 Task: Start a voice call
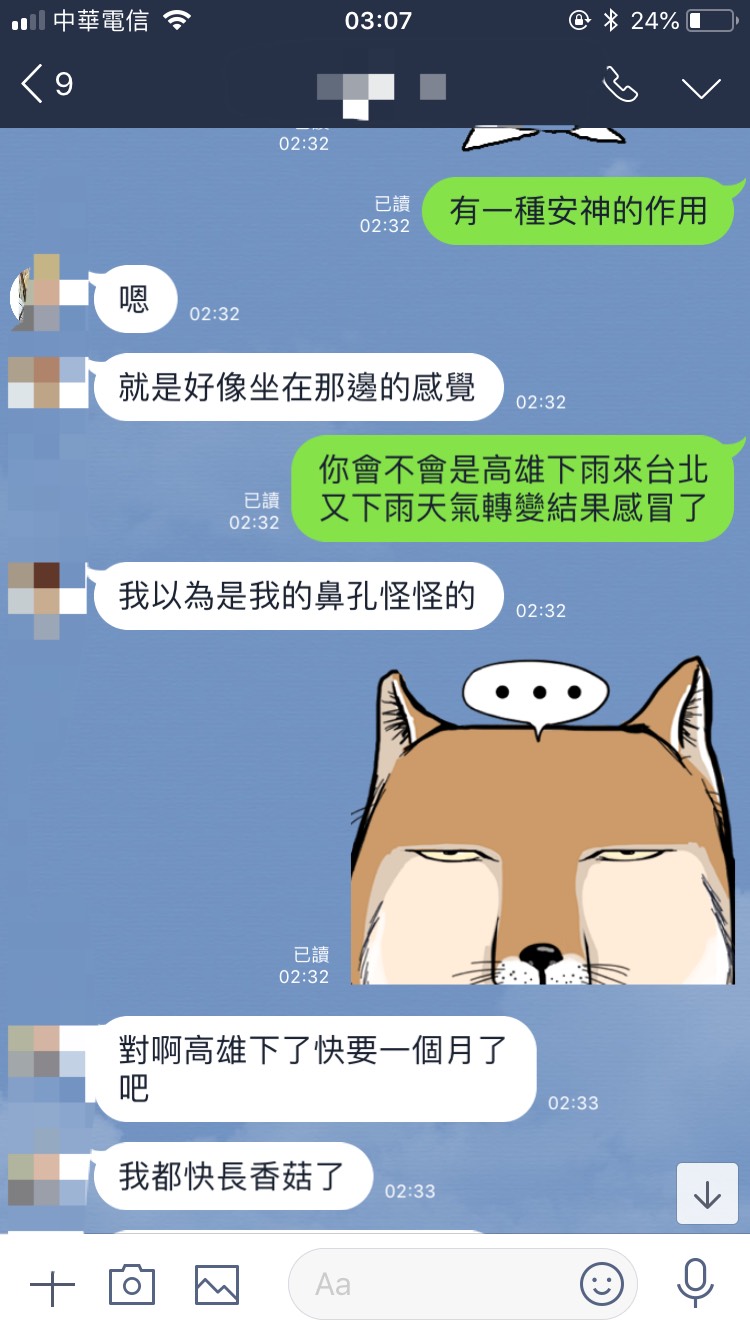pos(620,86)
